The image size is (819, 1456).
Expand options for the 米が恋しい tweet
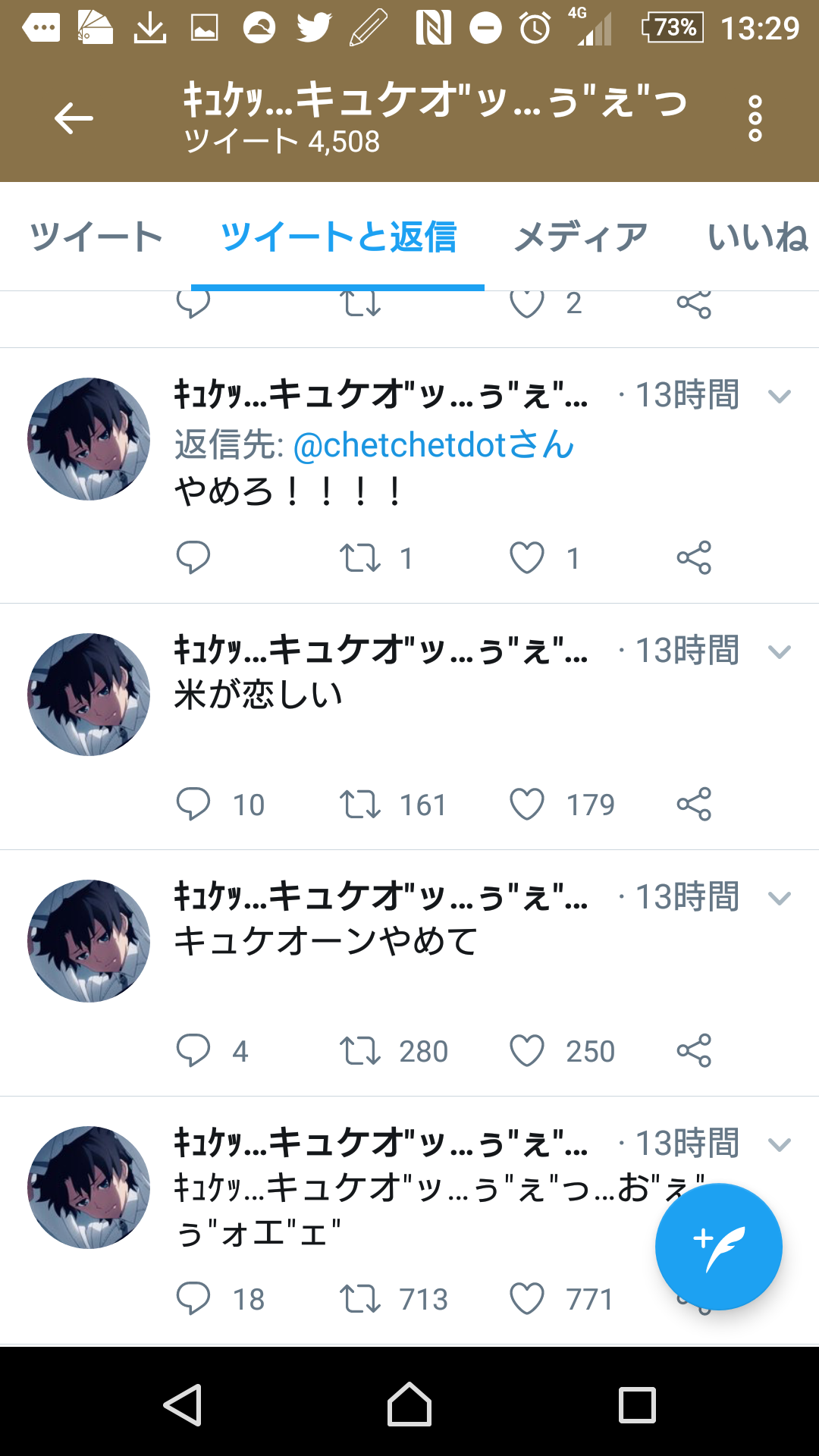coord(780,651)
